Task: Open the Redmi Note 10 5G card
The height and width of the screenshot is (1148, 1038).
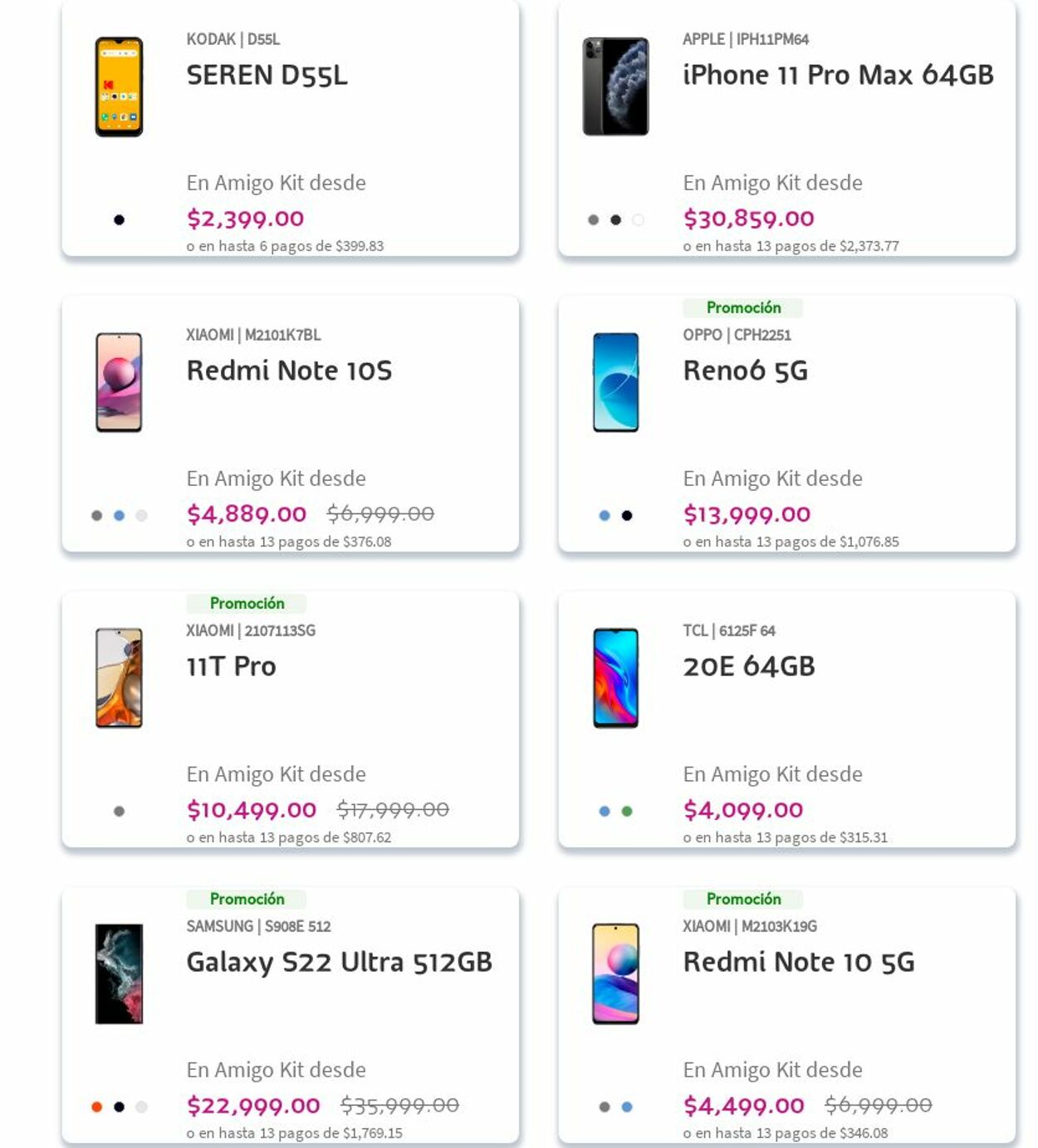Action: 798,962
